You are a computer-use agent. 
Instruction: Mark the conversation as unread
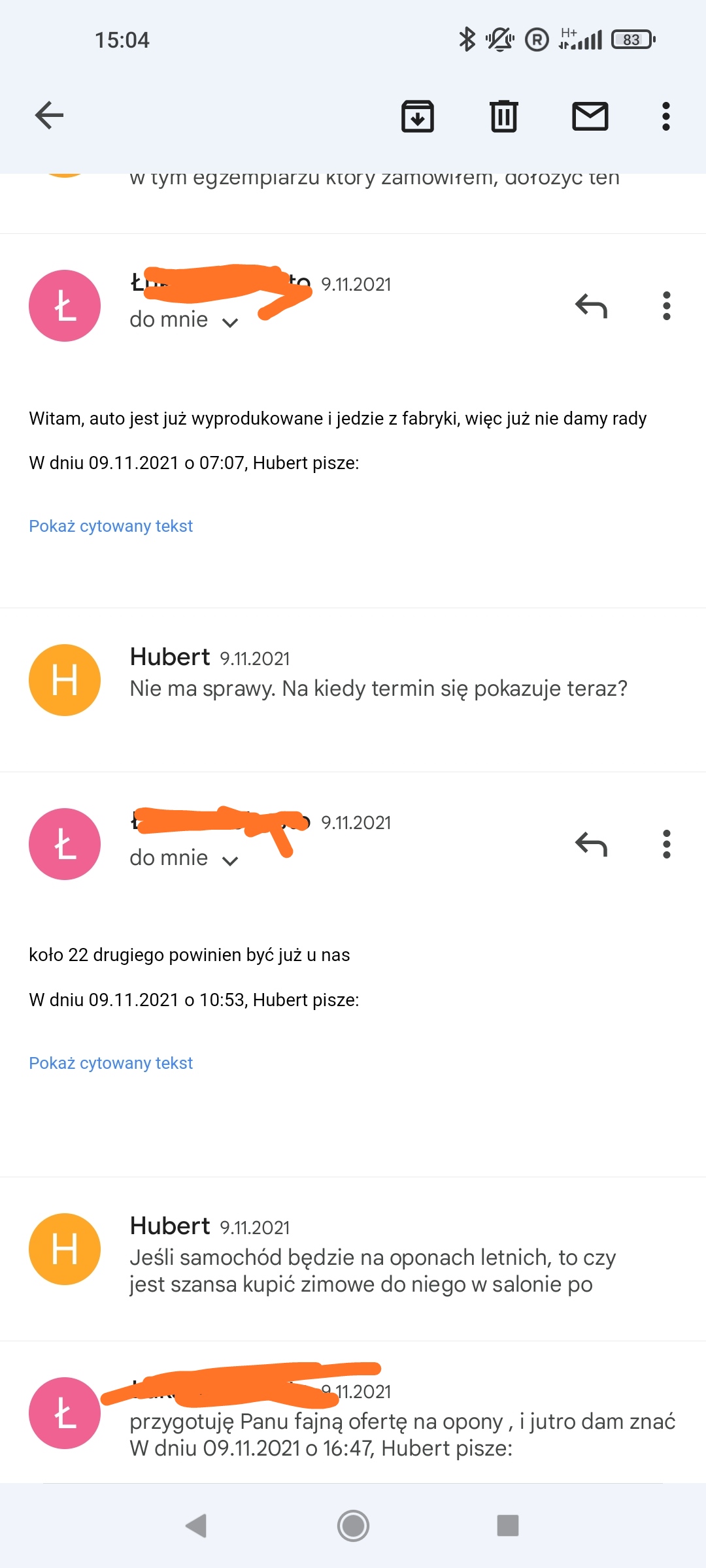590,116
